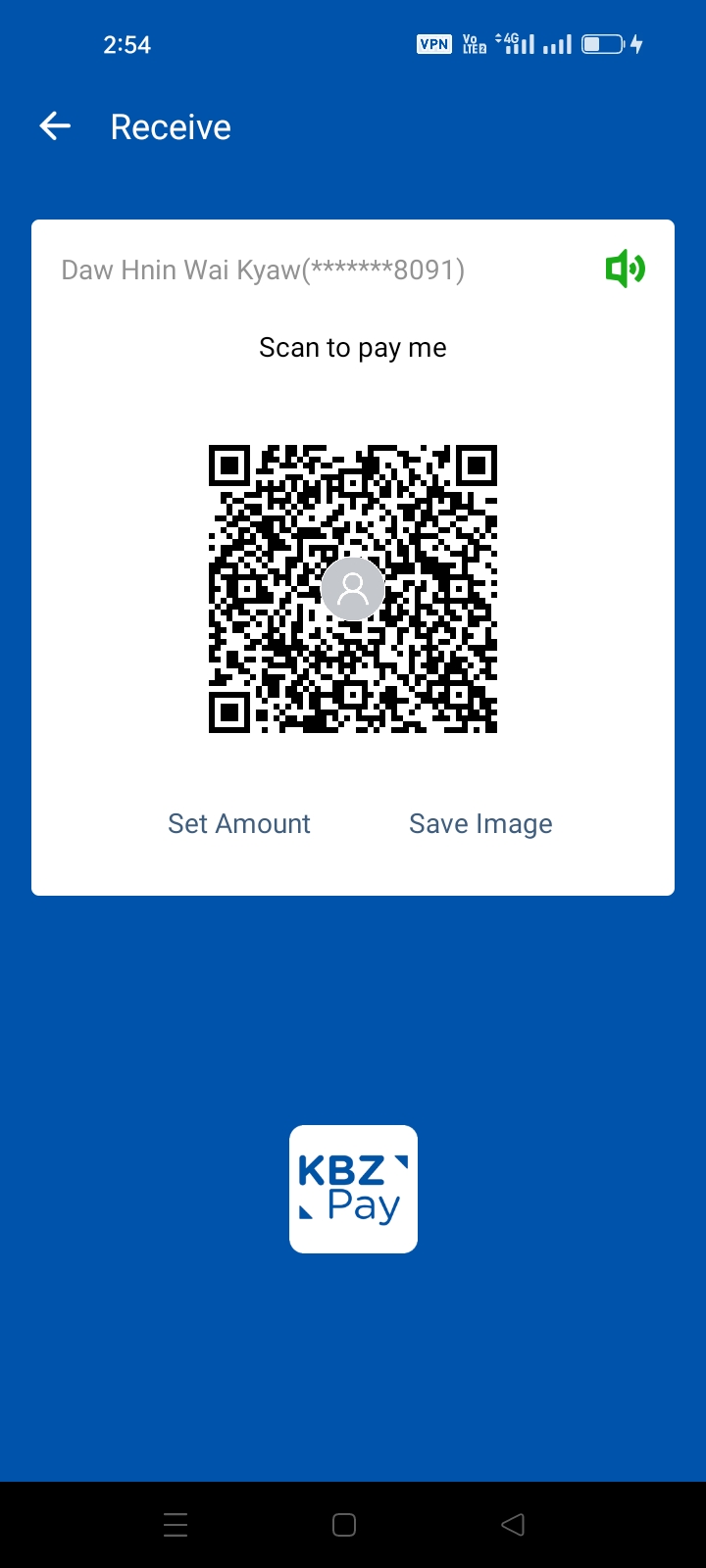The height and width of the screenshot is (1568, 706).
Task: Save the QR code image
Action: 480,823
